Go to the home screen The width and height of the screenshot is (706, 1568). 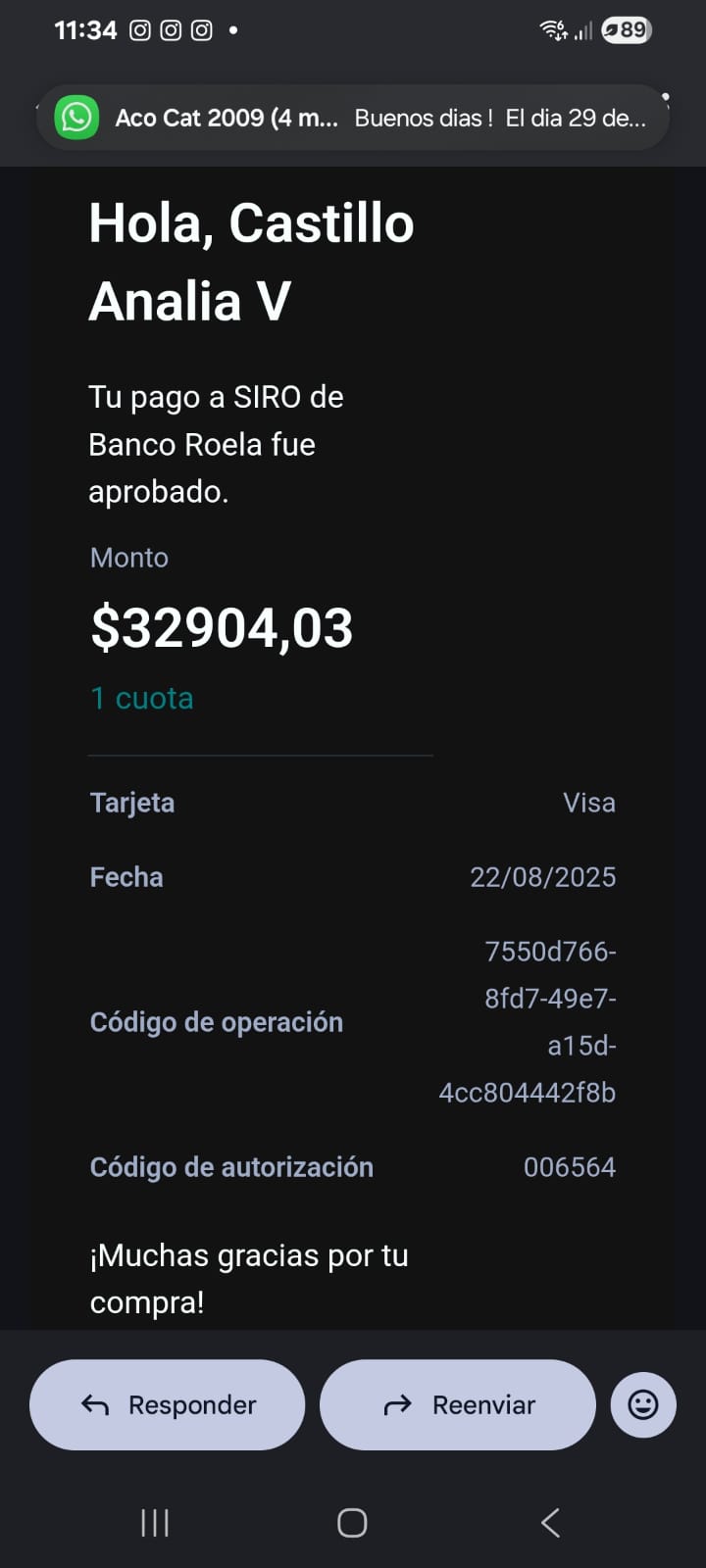352,1523
